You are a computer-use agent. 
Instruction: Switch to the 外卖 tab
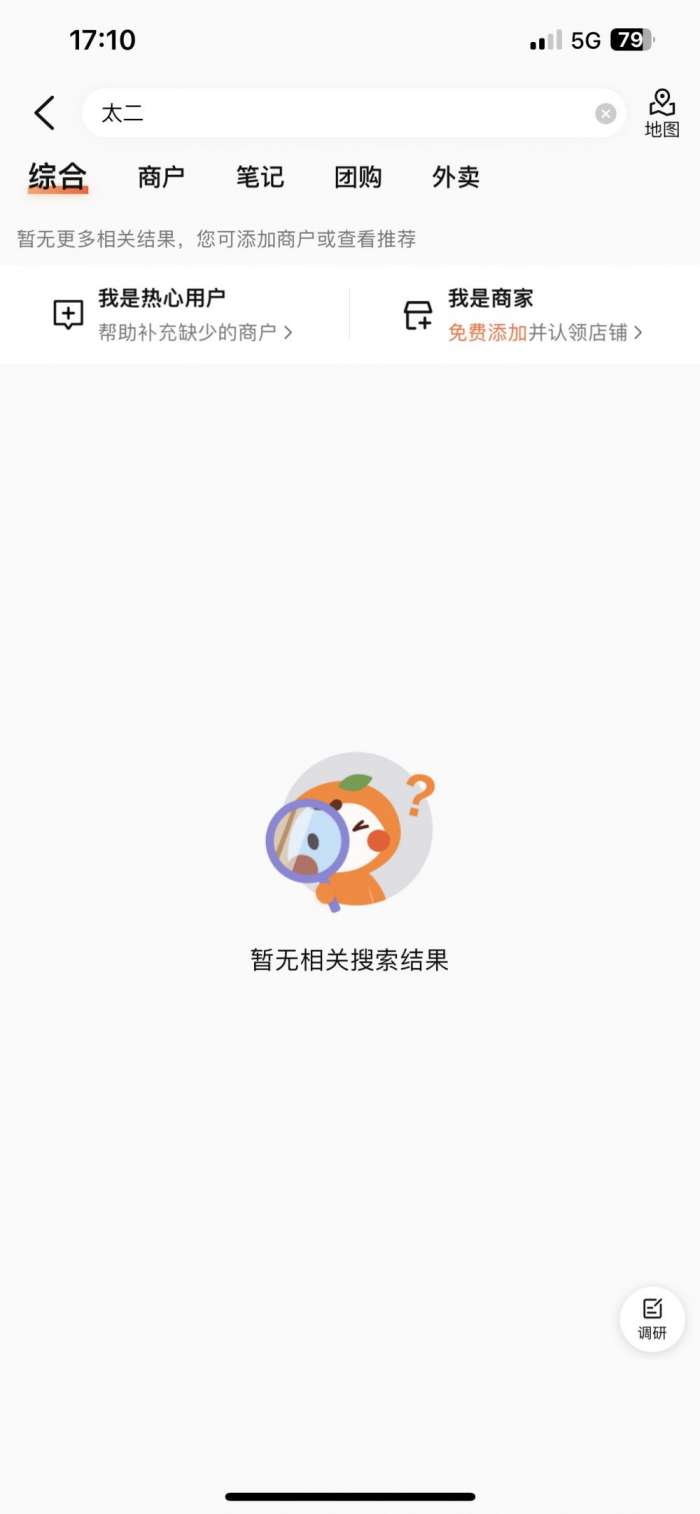(456, 177)
